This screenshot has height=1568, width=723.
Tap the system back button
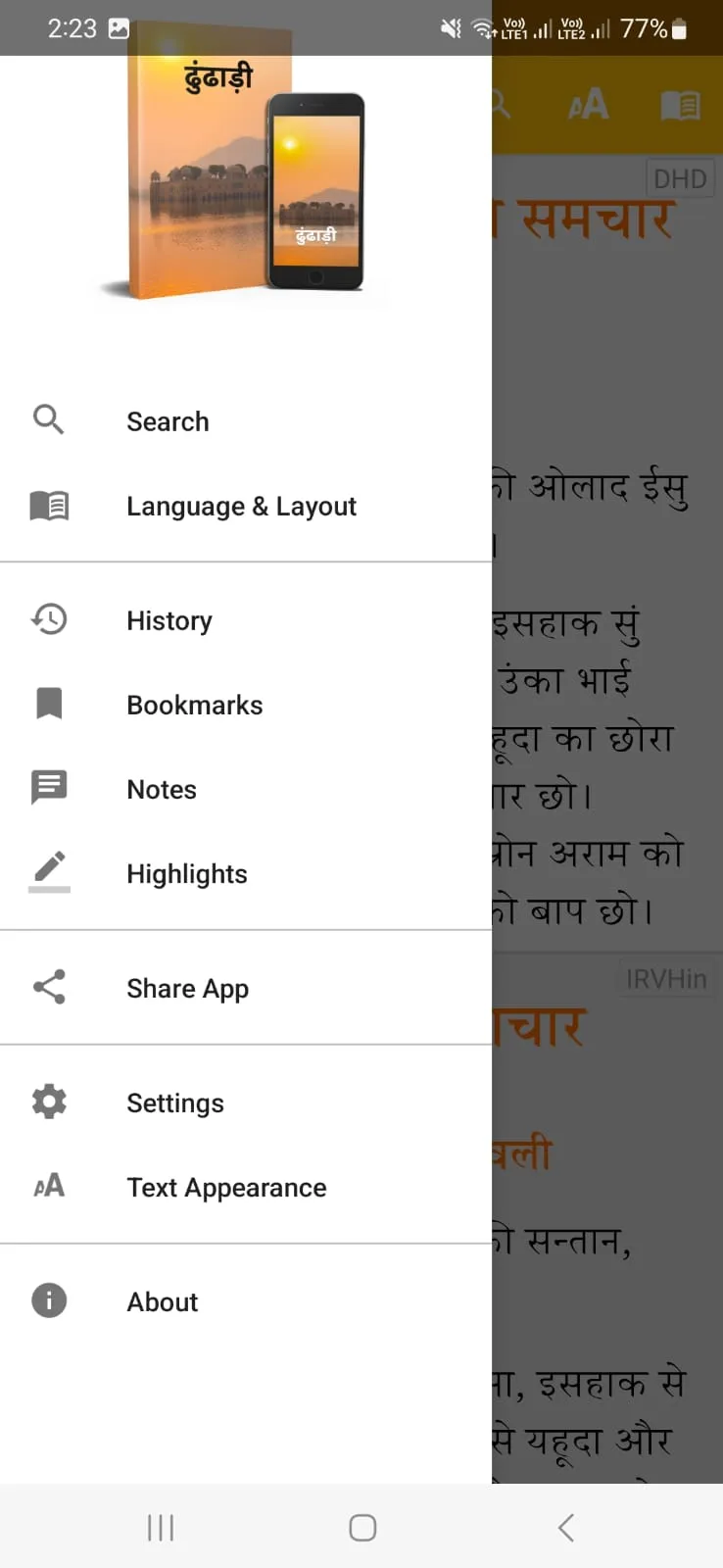pos(565,1527)
